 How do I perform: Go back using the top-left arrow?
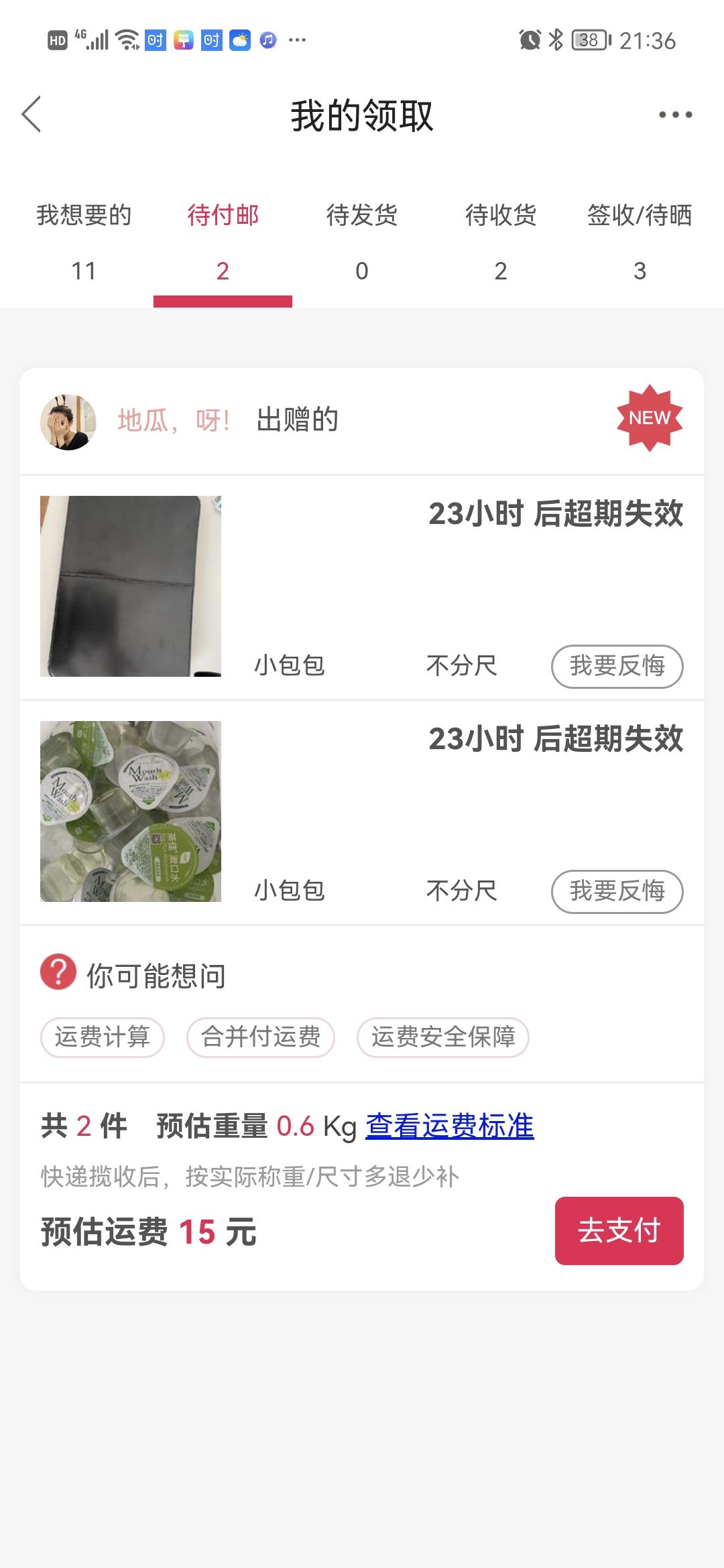32,114
